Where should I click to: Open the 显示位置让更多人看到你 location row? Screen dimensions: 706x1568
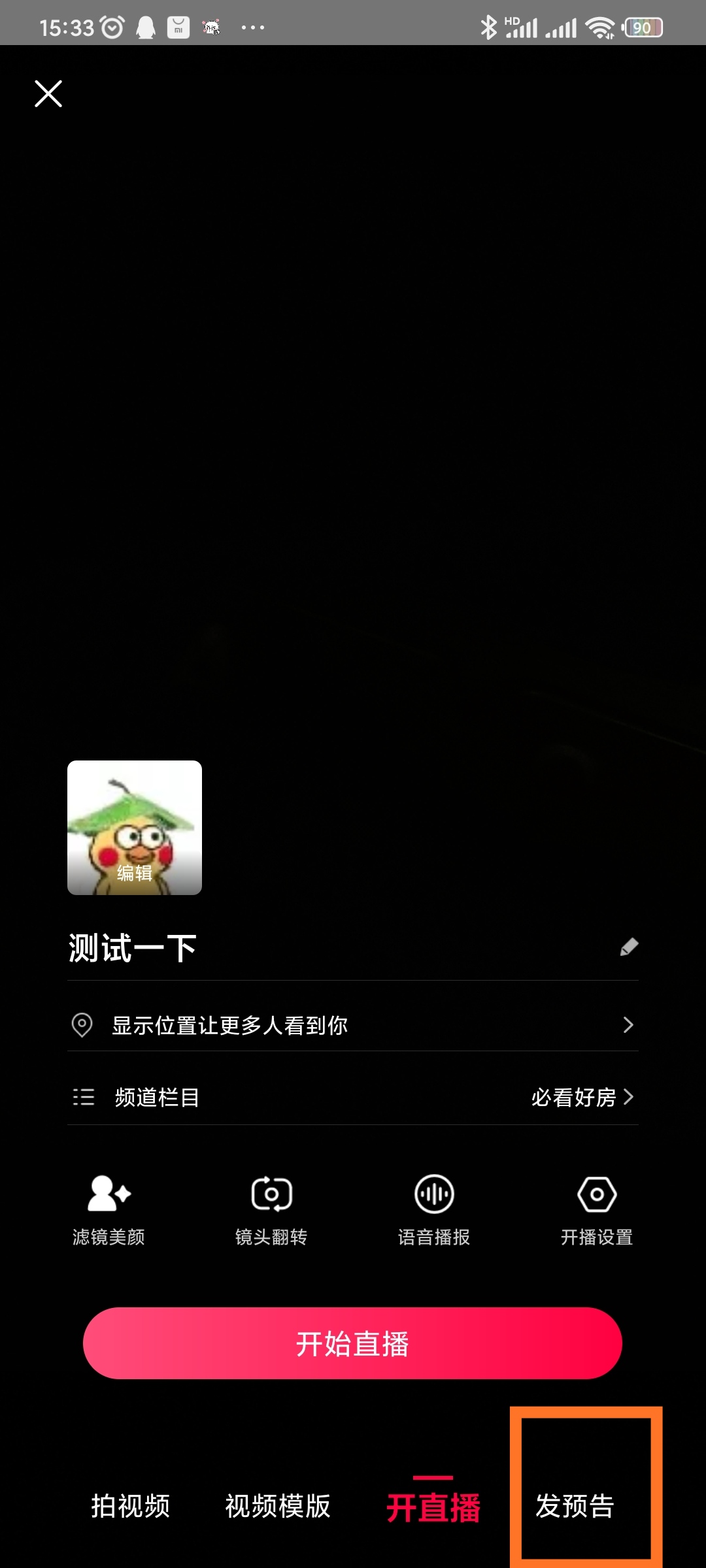point(353,1024)
